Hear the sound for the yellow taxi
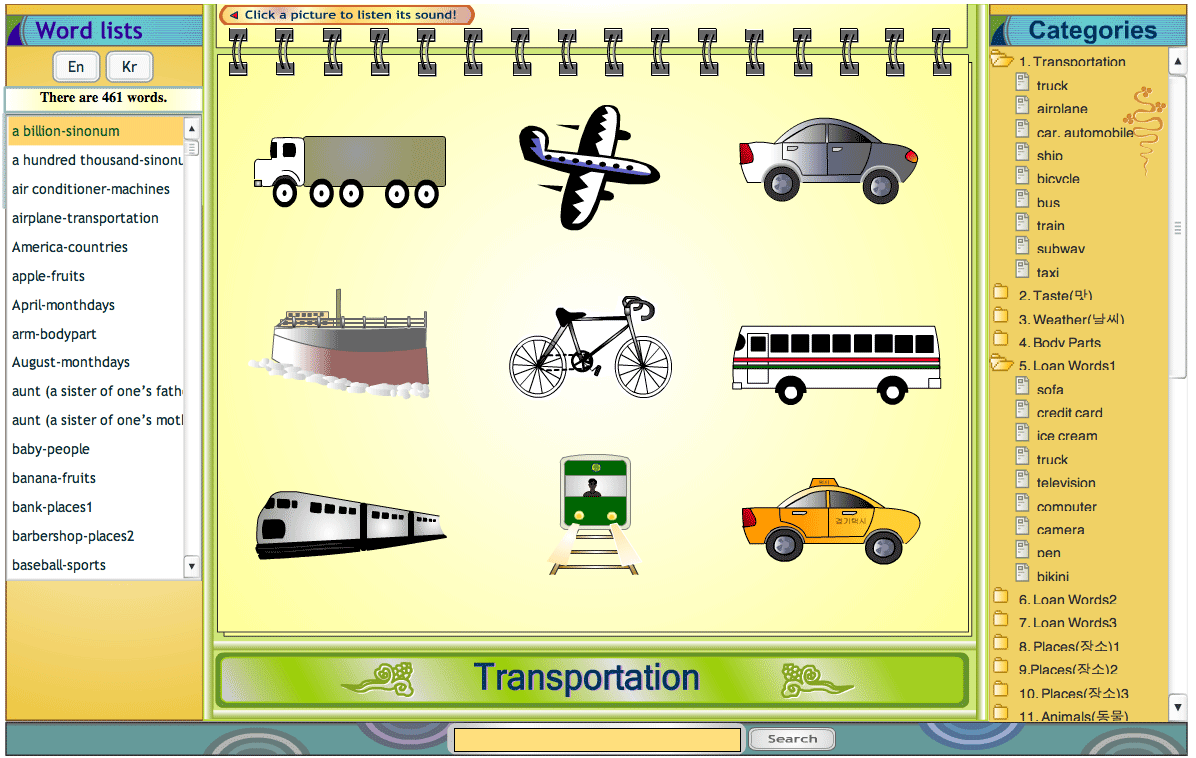This screenshot has width=1196, height=758. point(830,520)
